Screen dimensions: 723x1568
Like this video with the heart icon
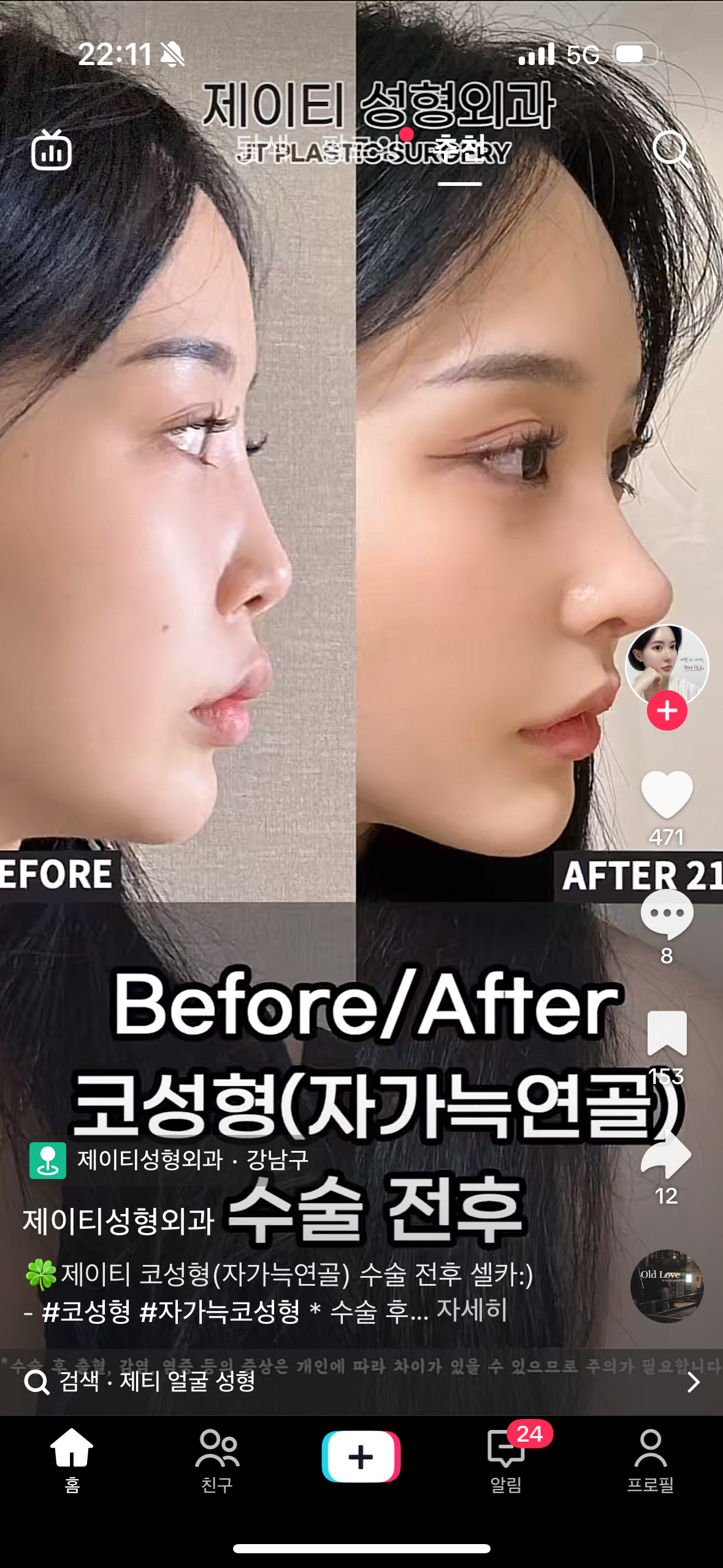pos(667,794)
